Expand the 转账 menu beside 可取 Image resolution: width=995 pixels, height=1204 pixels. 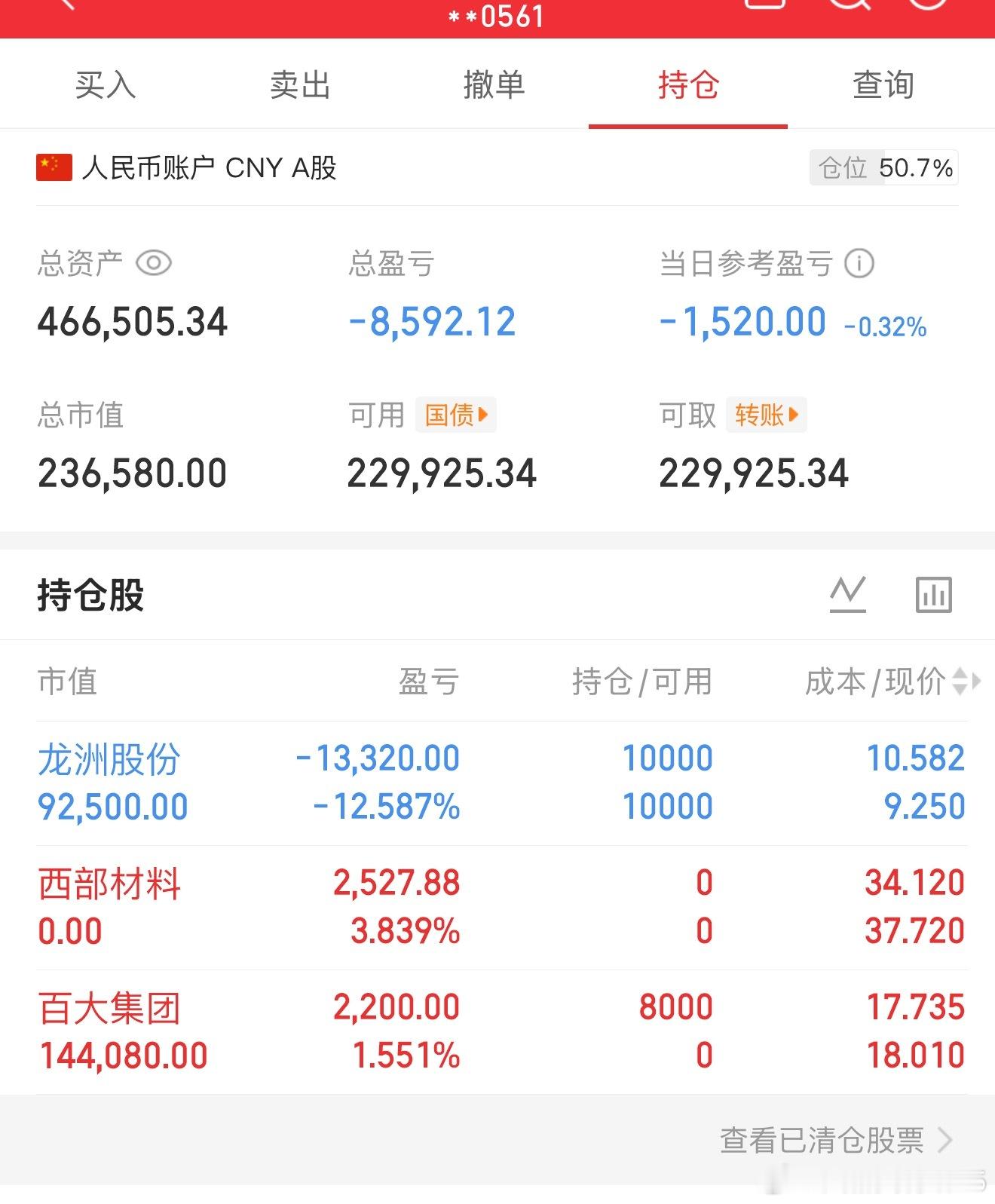click(x=765, y=415)
